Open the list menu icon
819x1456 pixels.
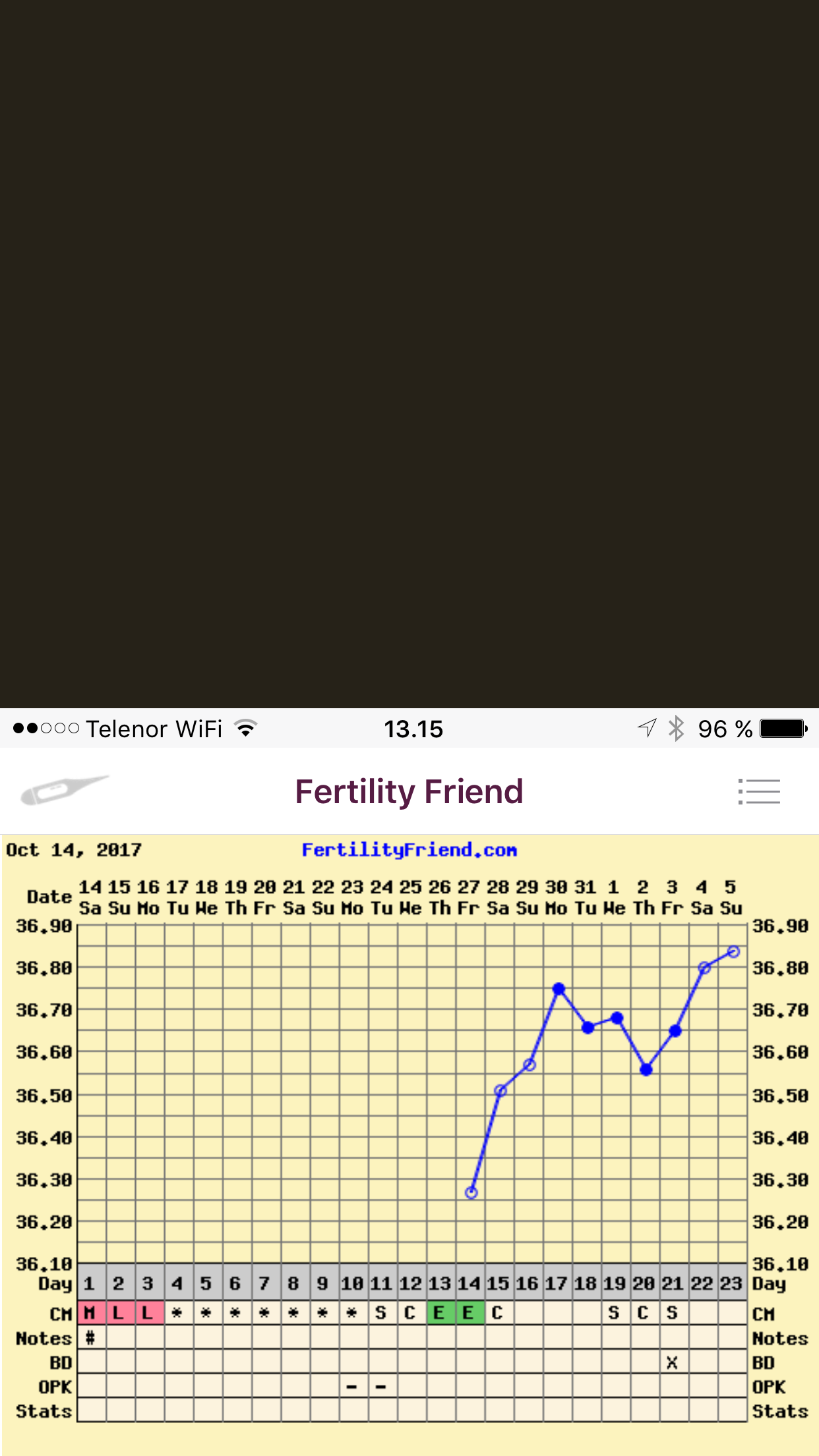759,791
